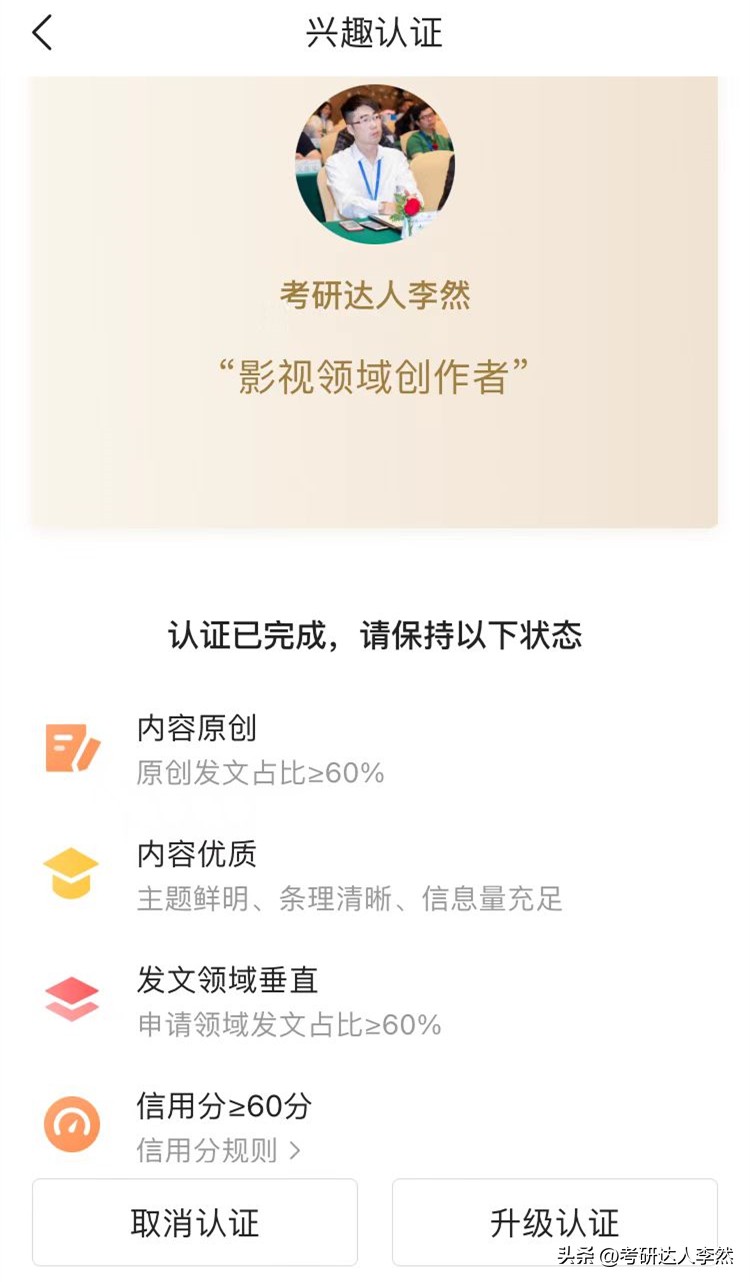This screenshot has height=1282, width=750.
Task: Tap the back arrow to exit 兴趣认证
Action: pyautogui.click(x=40, y=33)
